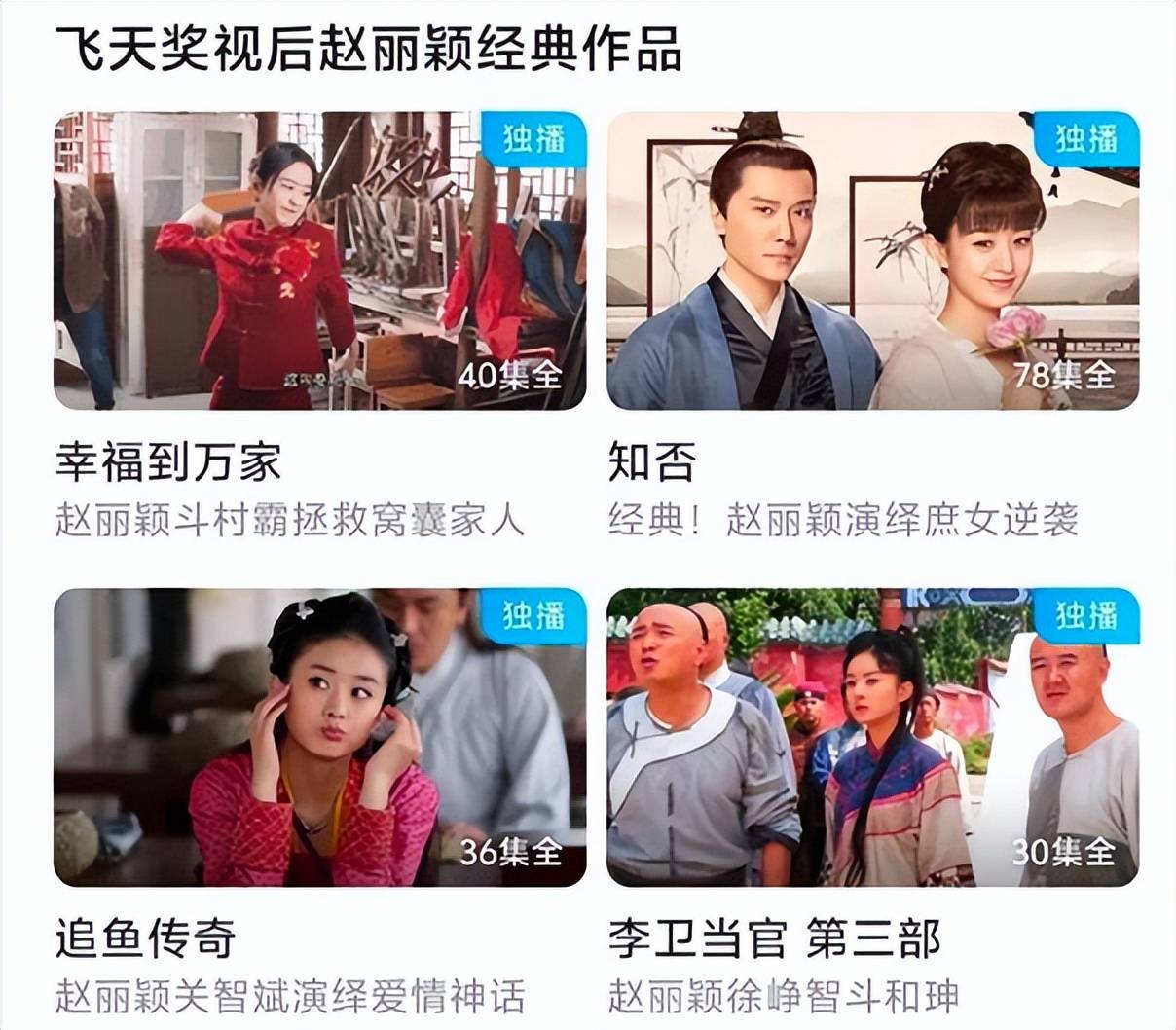This screenshot has height=1030, width=1176.
Task: Select the 李卫当官 第三部 card
Action: (x=872, y=737)
